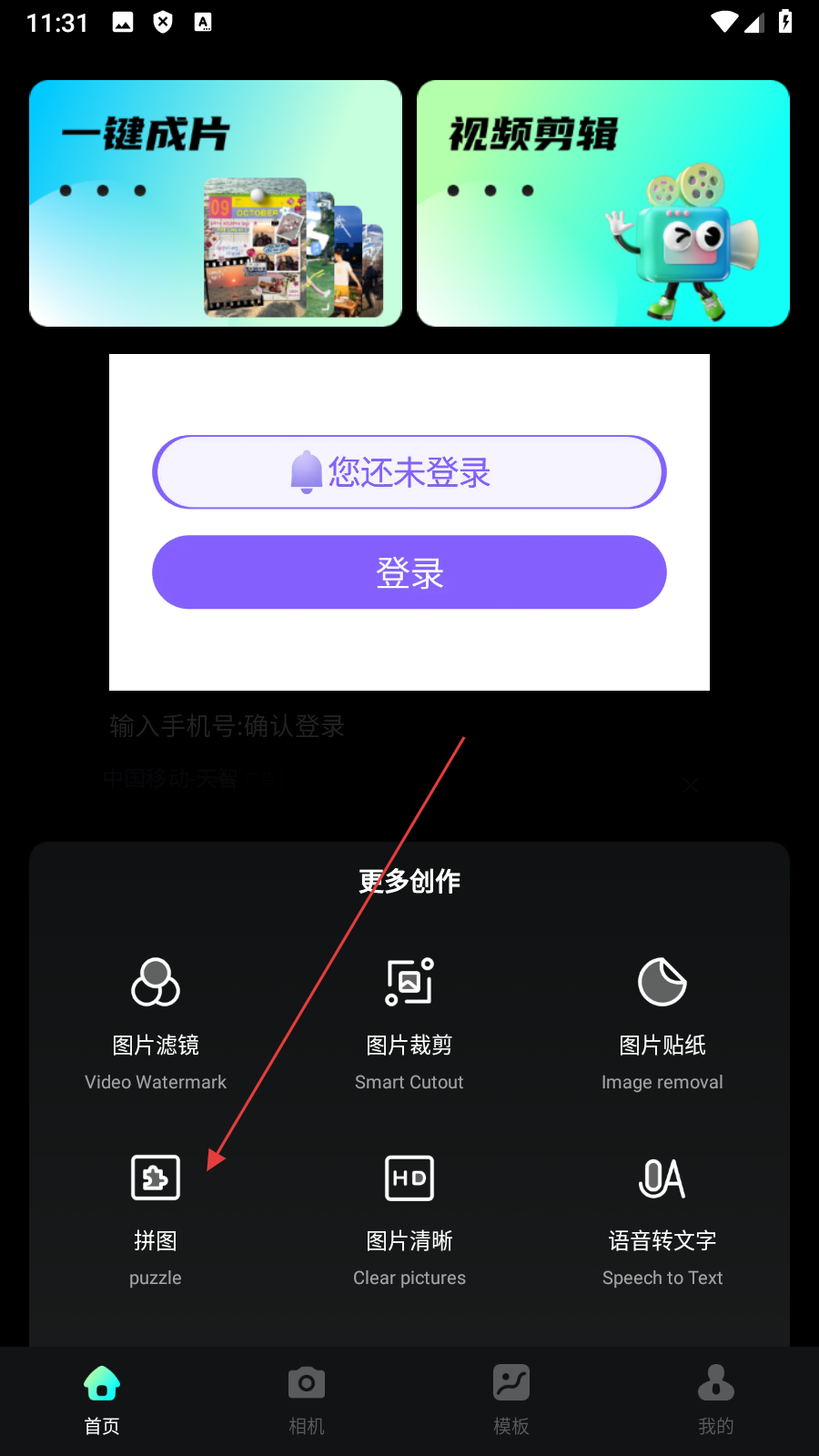This screenshot has height=1456, width=819.
Task: Open 图片裁剪 Smart Cutout tool
Action: (409, 1022)
